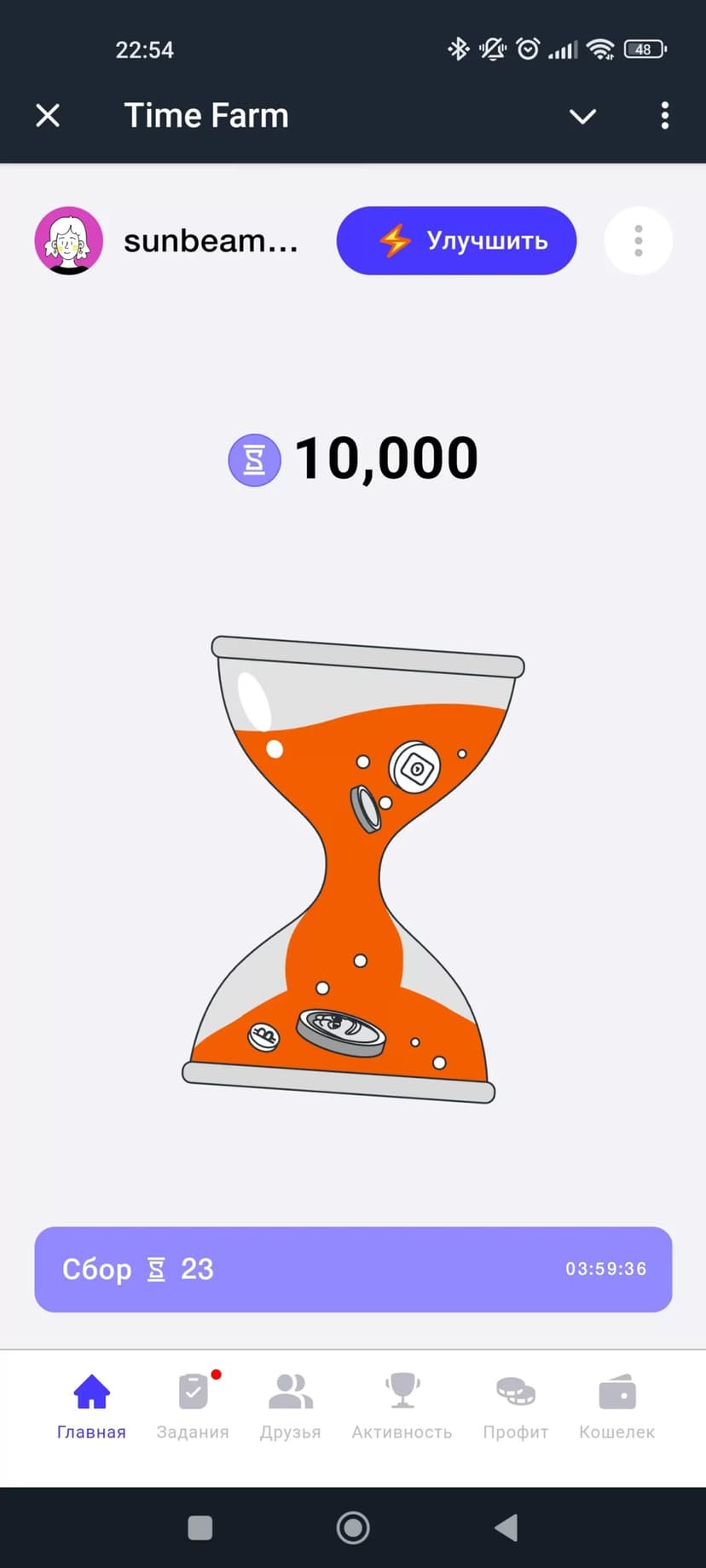Switch to the Профит tab
Viewport: 706px width, 1568px height.
(x=515, y=1406)
